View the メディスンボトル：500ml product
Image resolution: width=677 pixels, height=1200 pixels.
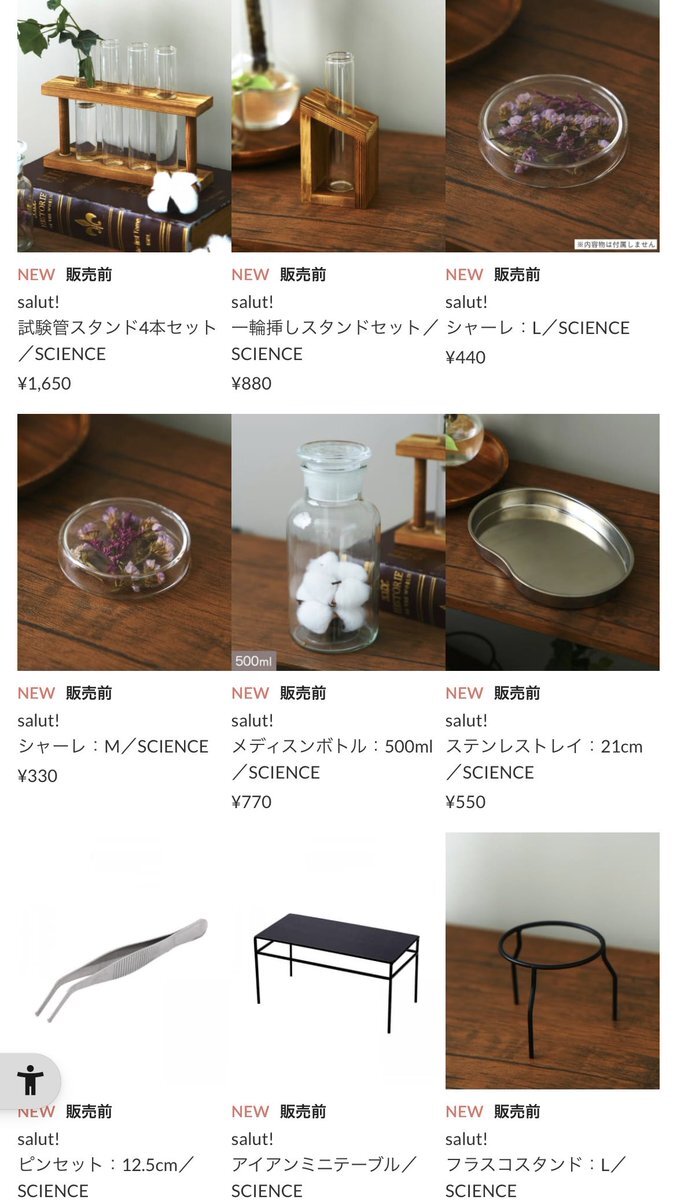point(338,542)
